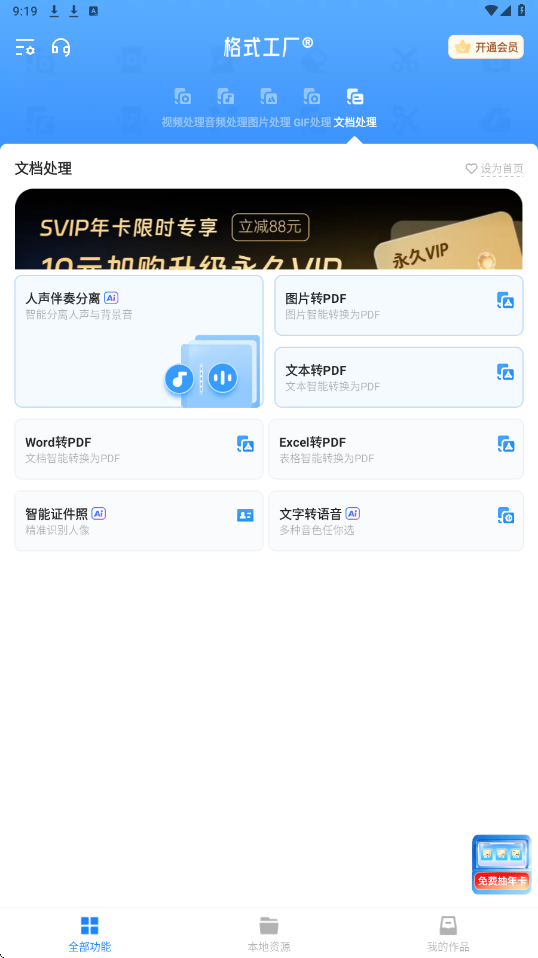
Task: Switch to the 视频处理 tab
Action: coord(183,109)
